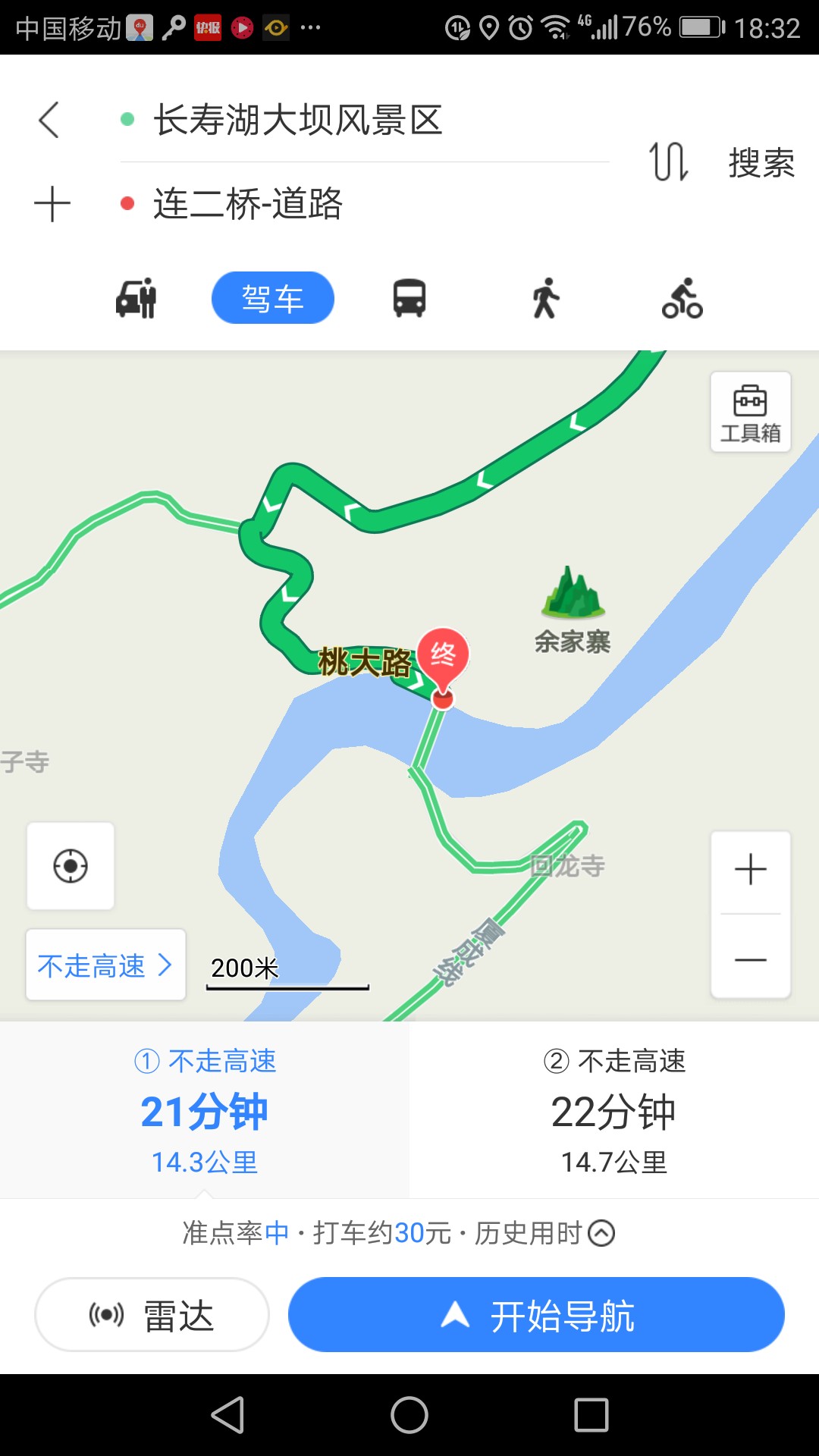The image size is (819, 1456).
Task: Tap the 搜索 button
Action: 761,162
